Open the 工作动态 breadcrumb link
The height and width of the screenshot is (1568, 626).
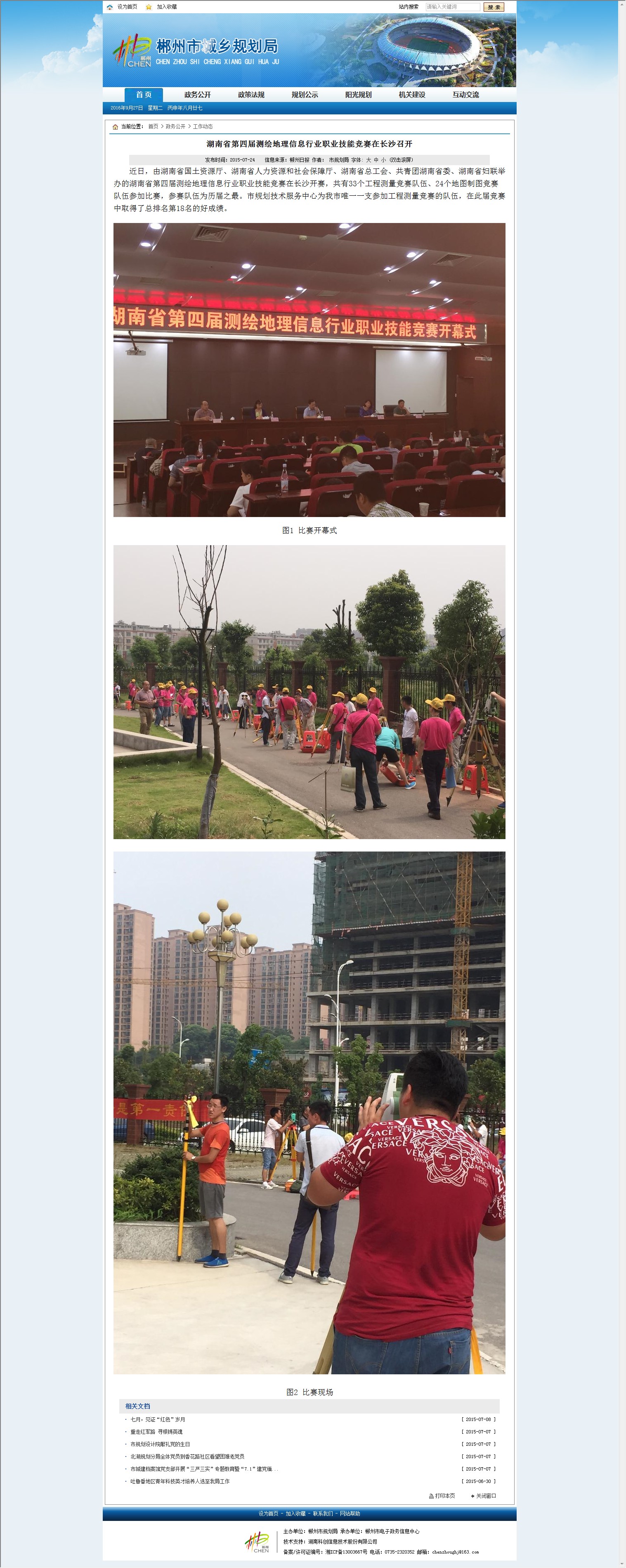click(x=203, y=127)
